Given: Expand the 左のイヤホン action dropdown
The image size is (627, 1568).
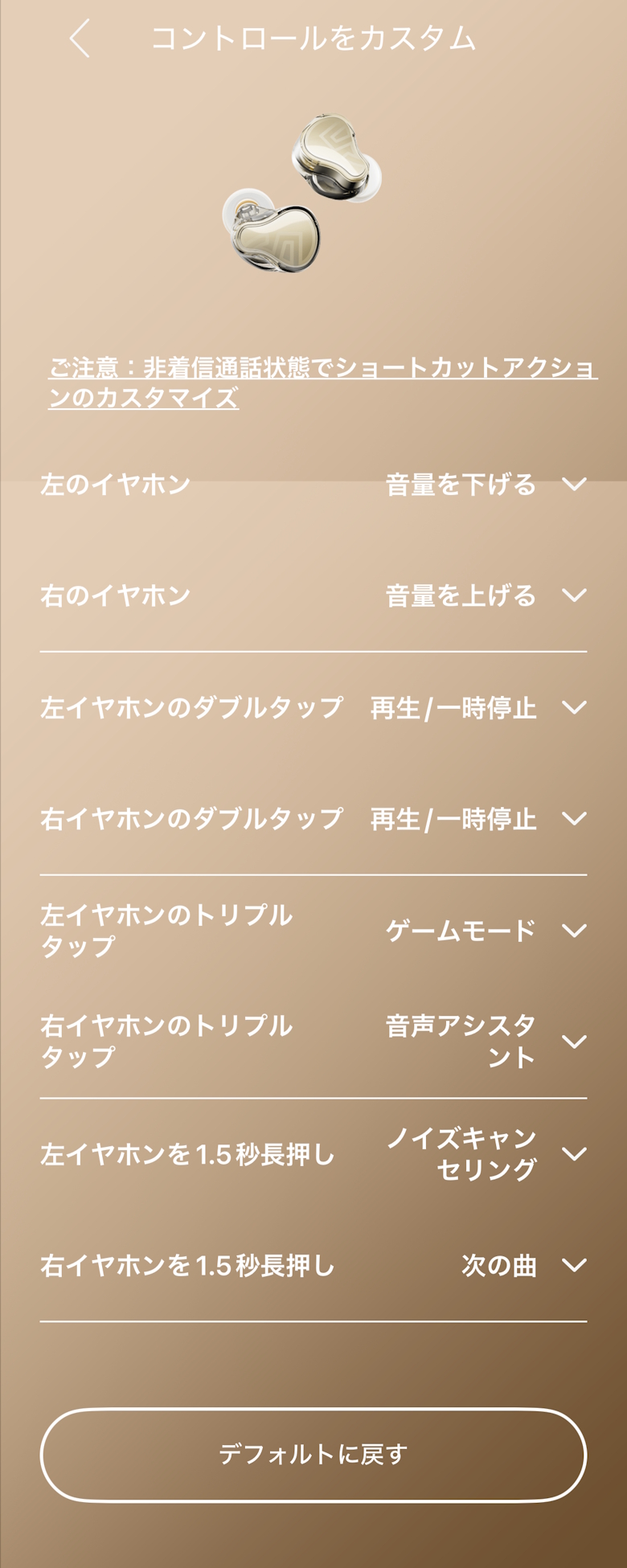Looking at the screenshot, I should point(574,485).
